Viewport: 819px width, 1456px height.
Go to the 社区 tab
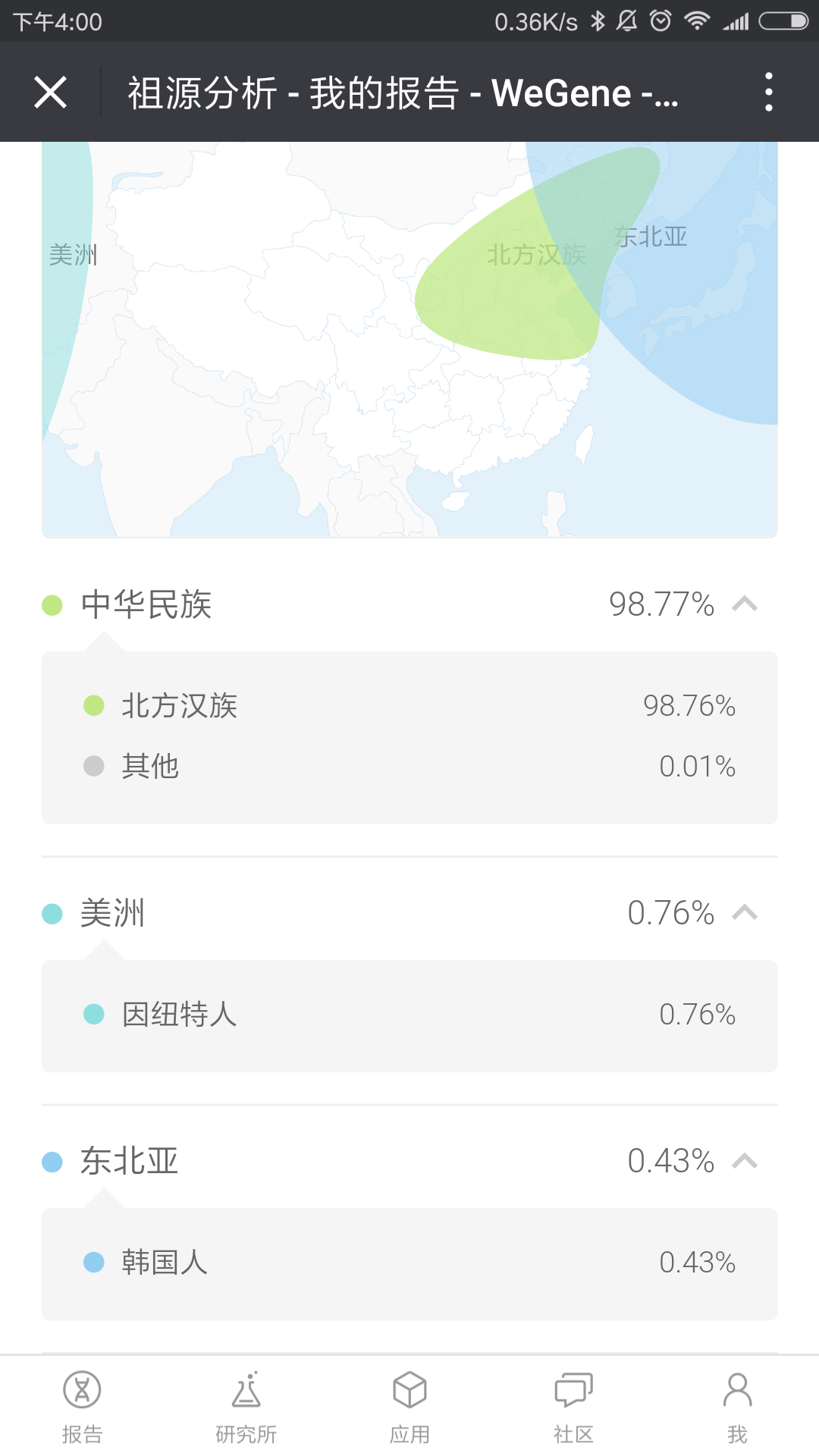pyautogui.click(x=573, y=1407)
